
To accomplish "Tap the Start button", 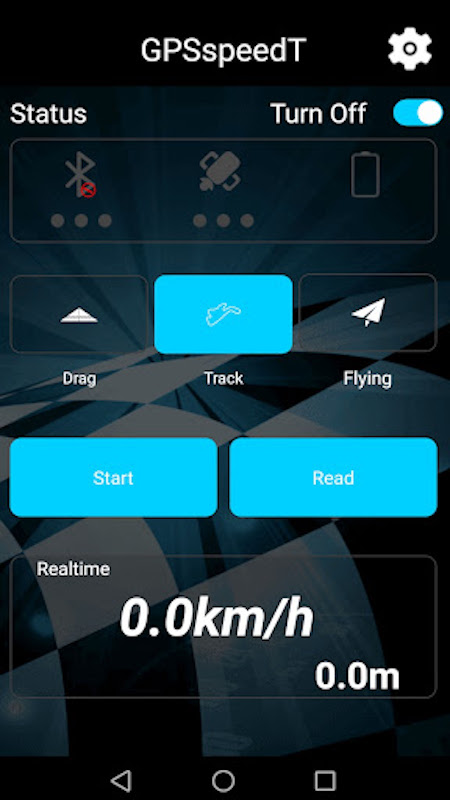I will click(113, 478).
